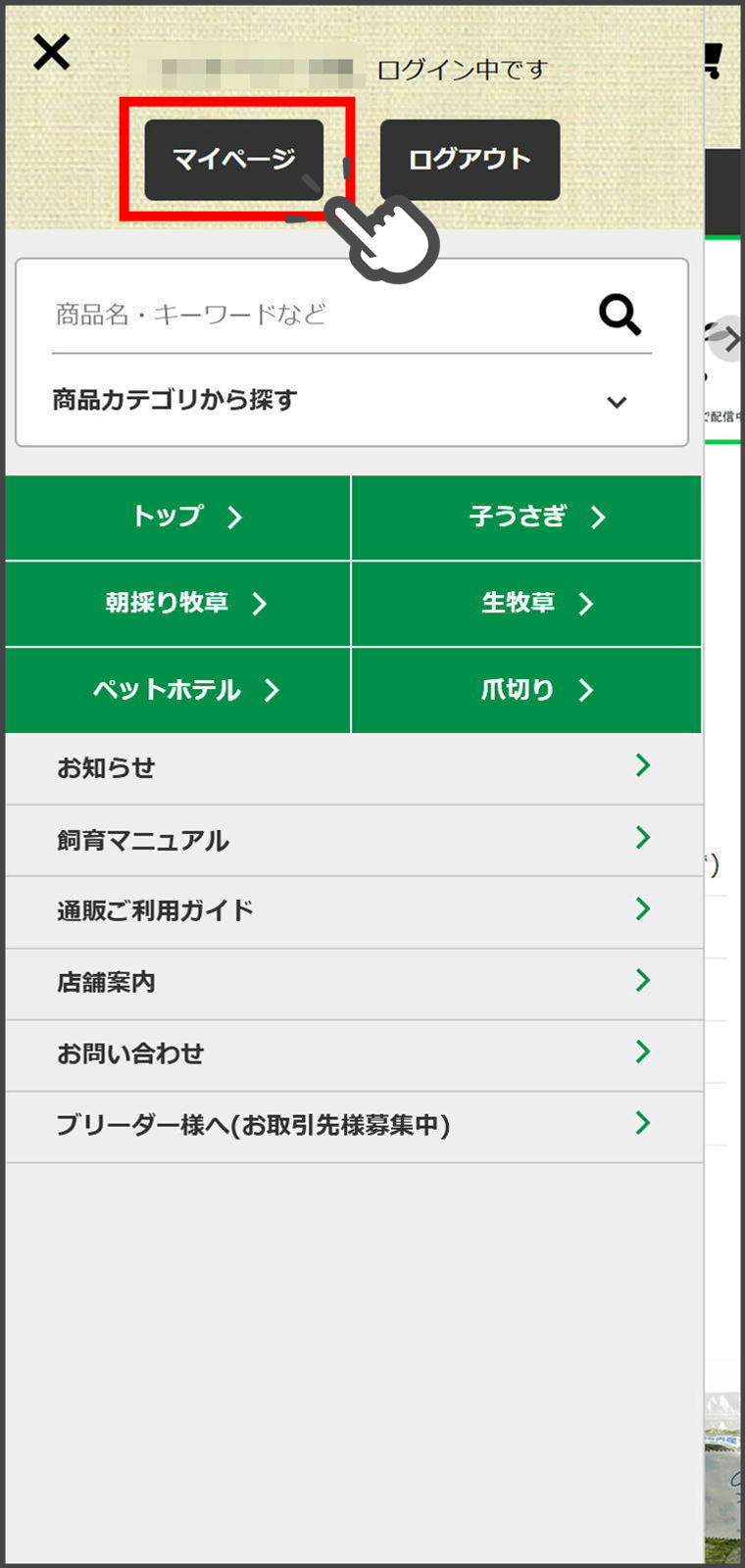Open お知らせ news row
The image size is (745, 1568).
[x=353, y=768]
